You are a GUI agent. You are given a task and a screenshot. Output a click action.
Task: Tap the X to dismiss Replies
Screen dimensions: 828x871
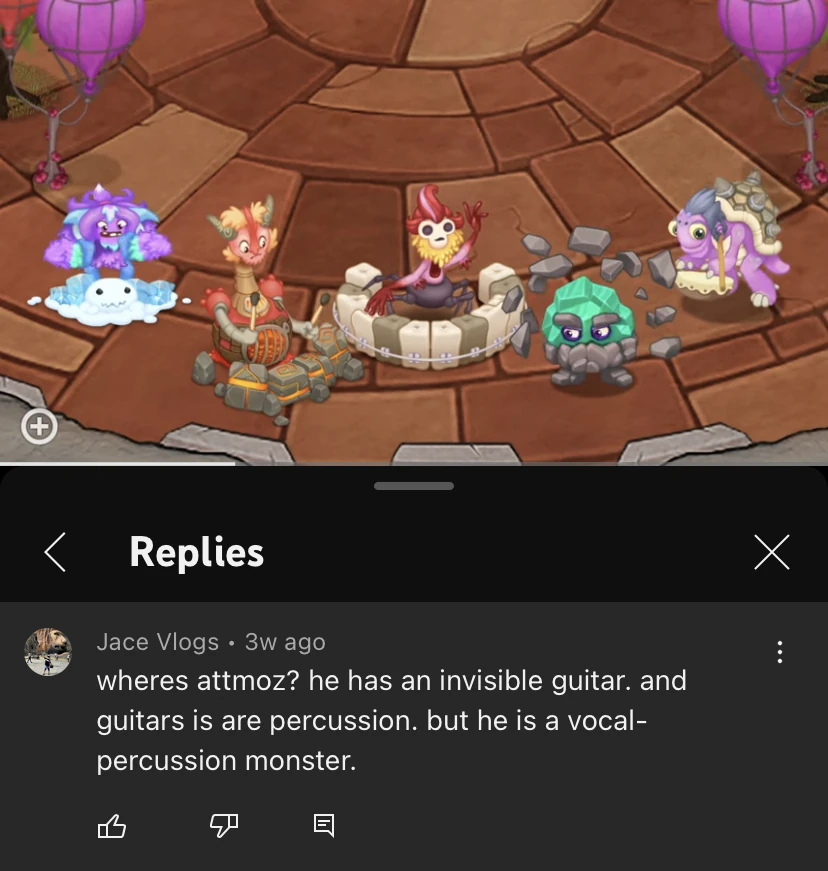point(771,551)
